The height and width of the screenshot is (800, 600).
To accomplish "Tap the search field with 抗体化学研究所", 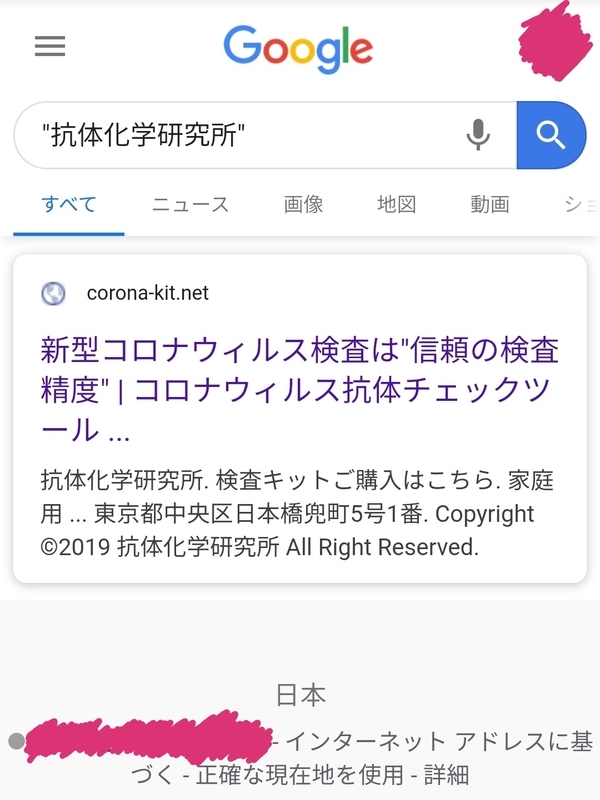I will pyautogui.click(x=240, y=135).
